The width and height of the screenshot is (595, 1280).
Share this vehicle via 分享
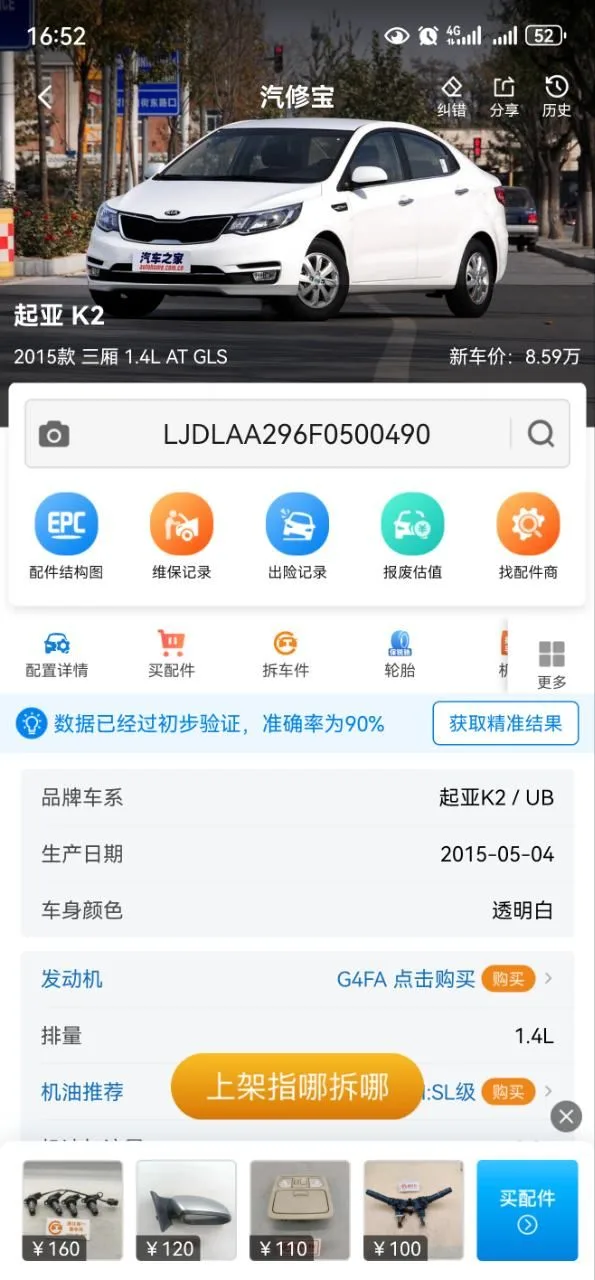[x=504, y=97]
